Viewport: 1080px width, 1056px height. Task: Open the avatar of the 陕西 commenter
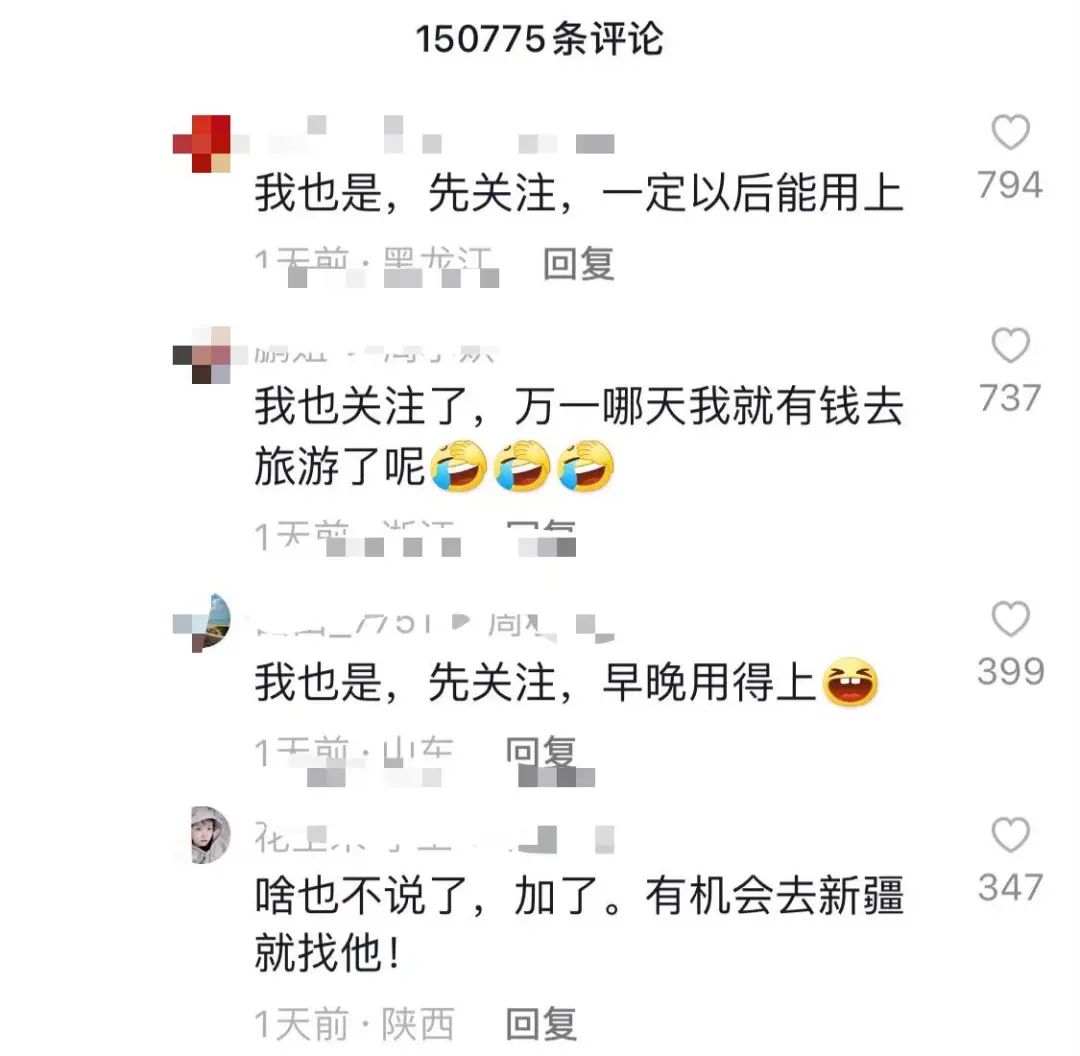[210, 834]
